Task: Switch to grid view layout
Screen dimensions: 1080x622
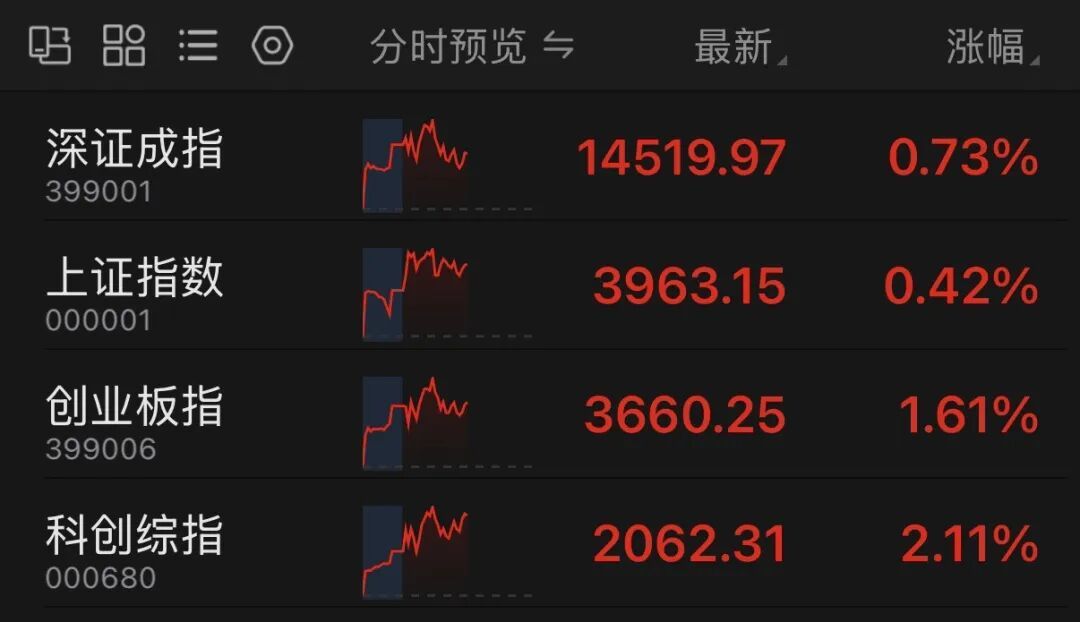Action: [124, 45]
